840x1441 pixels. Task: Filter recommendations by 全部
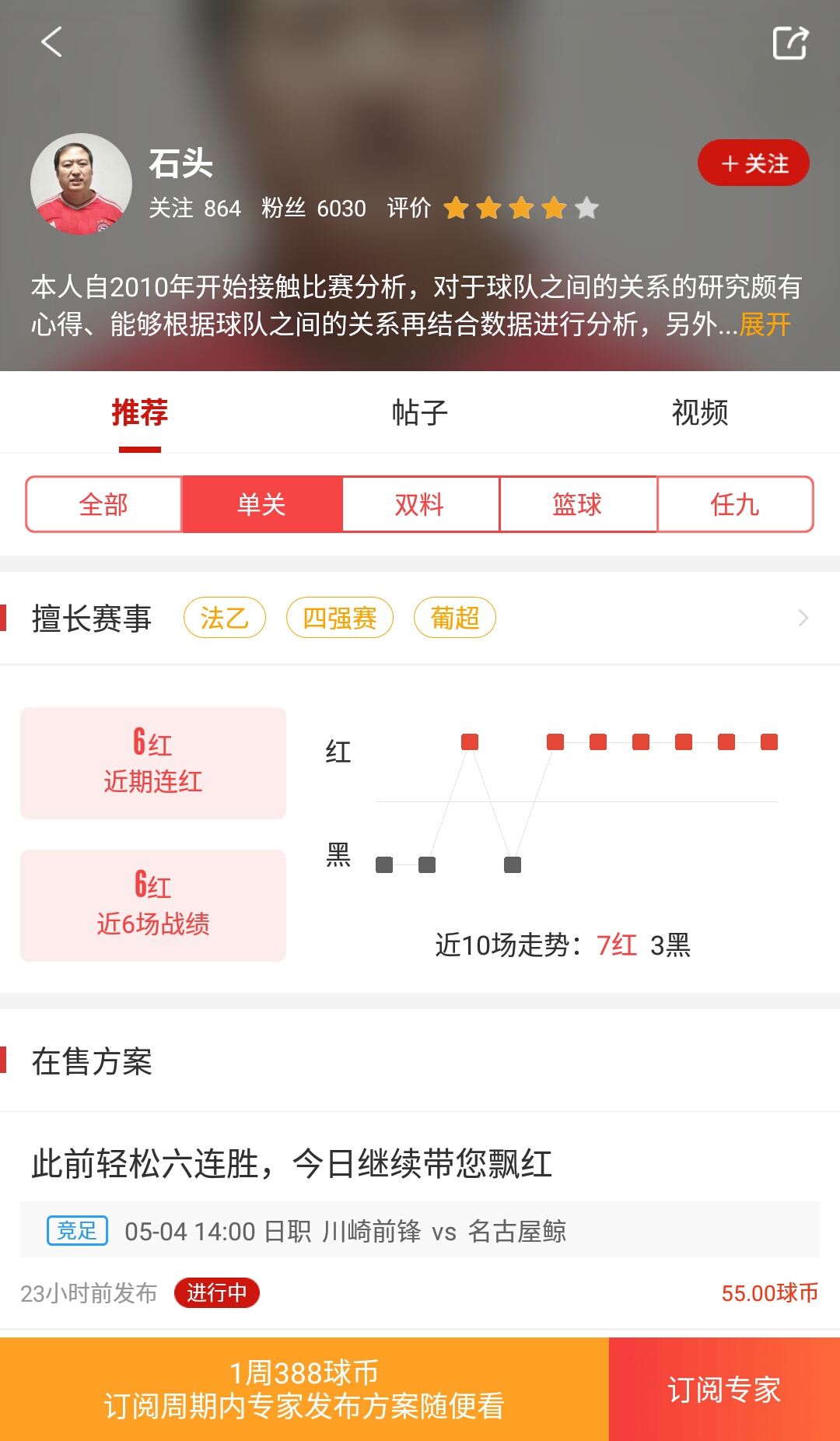(x=103, y=505)
